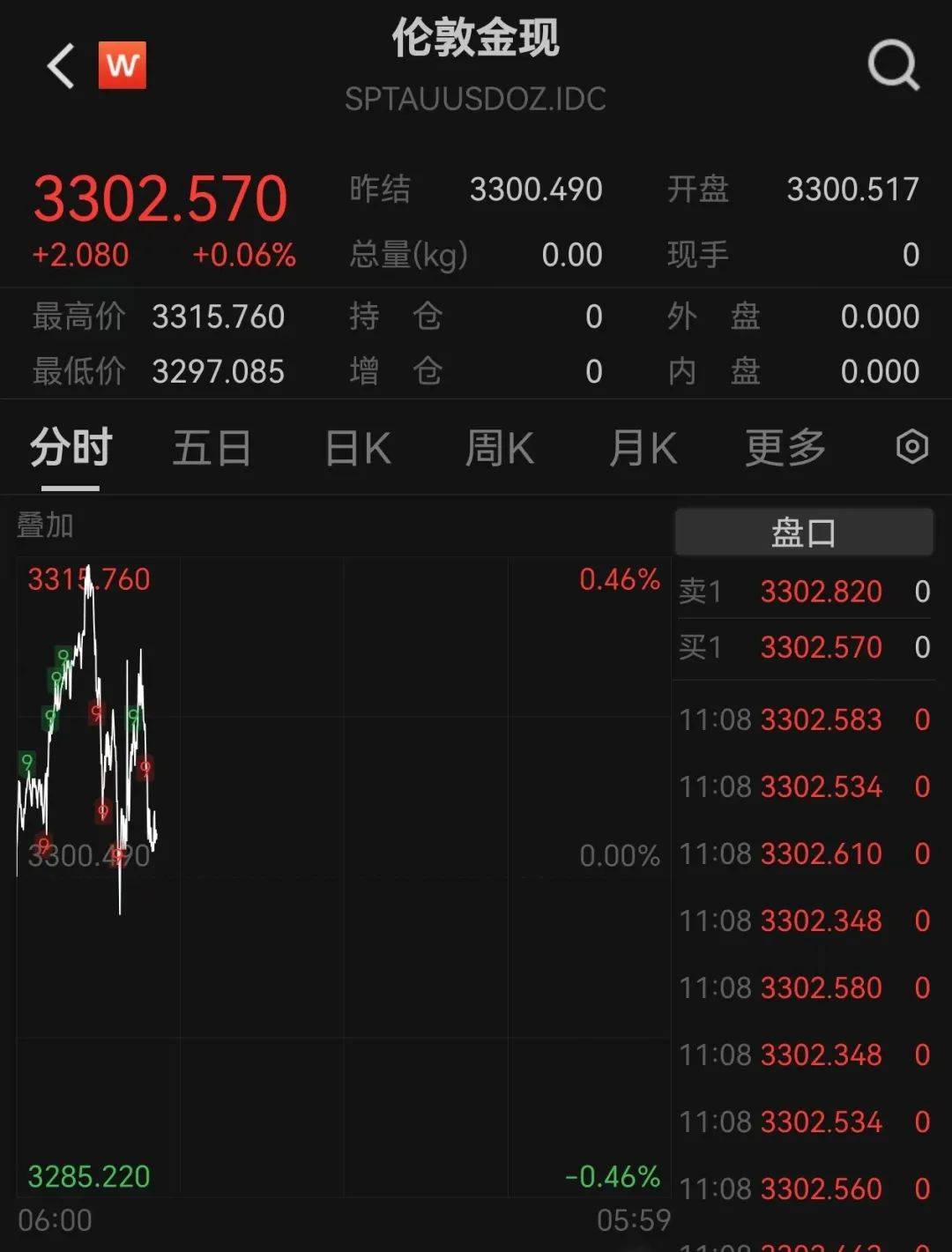The image size is (952, 1252).
Task: Show the 周K chart
Action: click(x=499, y=448)
